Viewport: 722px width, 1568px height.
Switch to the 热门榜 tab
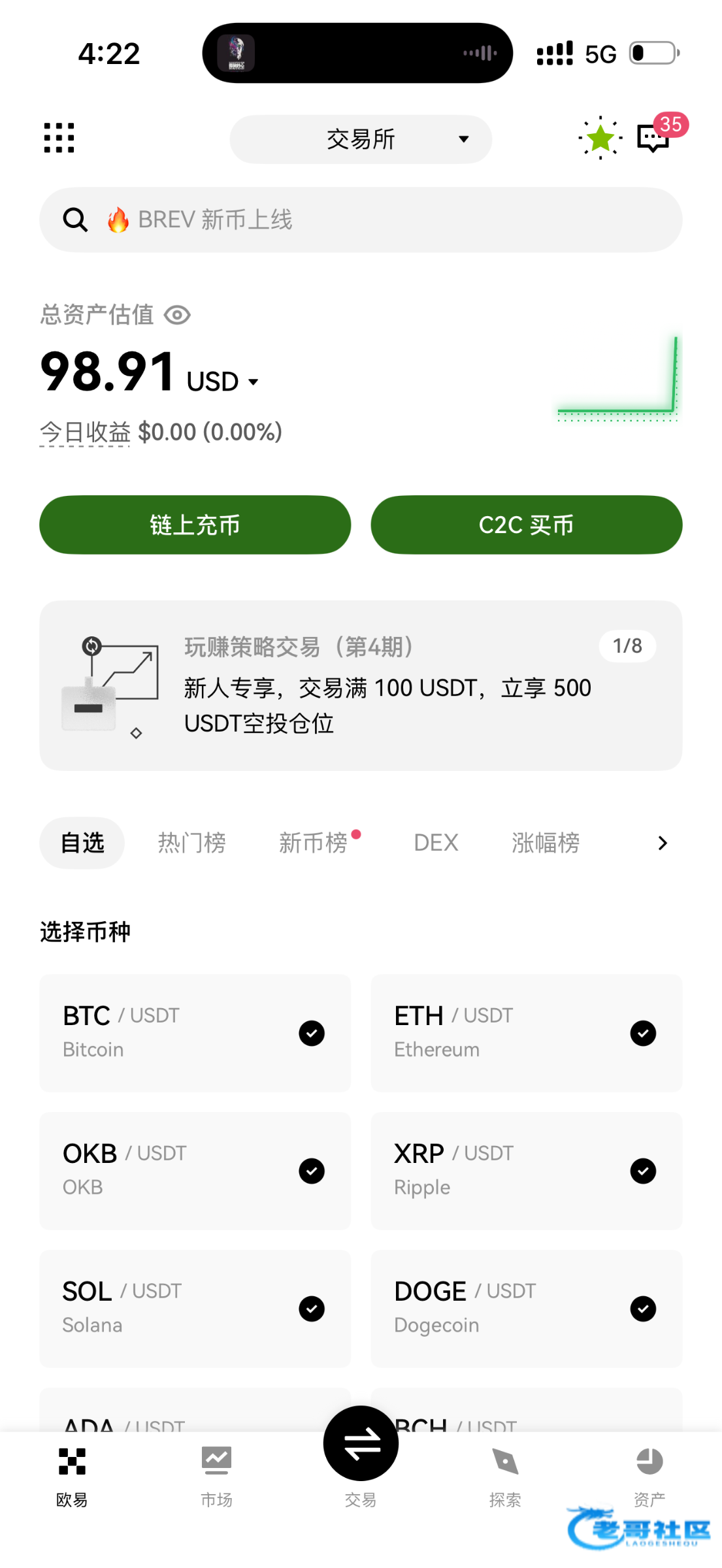tap(191, 843)
